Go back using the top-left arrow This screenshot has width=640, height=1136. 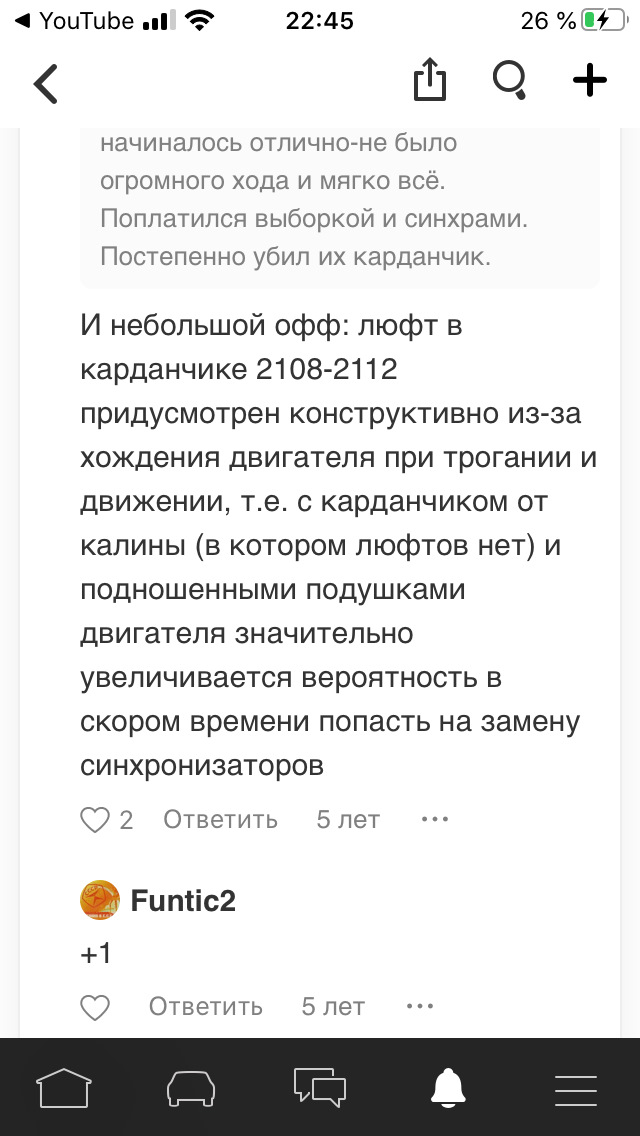[46, 83]
